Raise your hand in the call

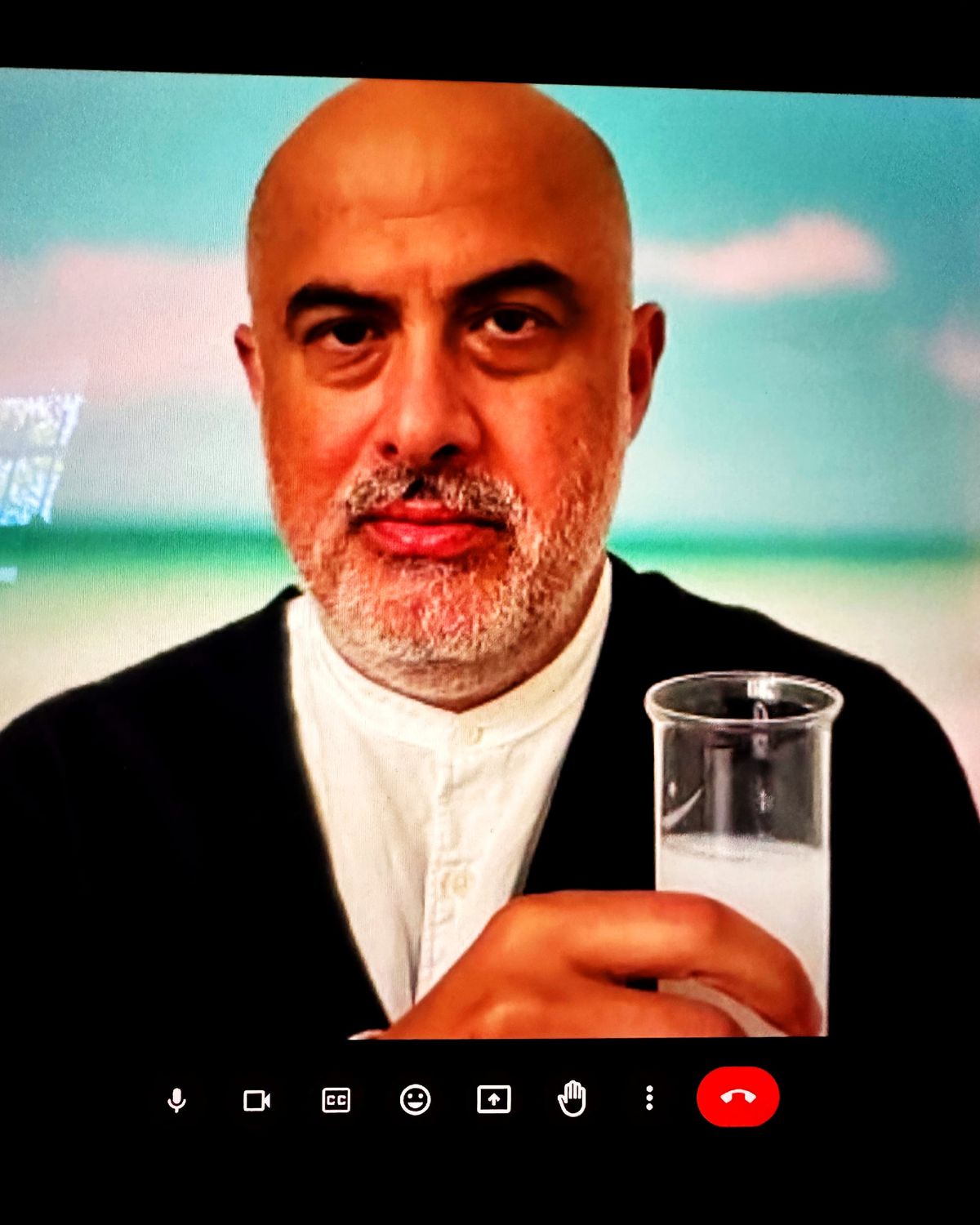coord(572,1098)
